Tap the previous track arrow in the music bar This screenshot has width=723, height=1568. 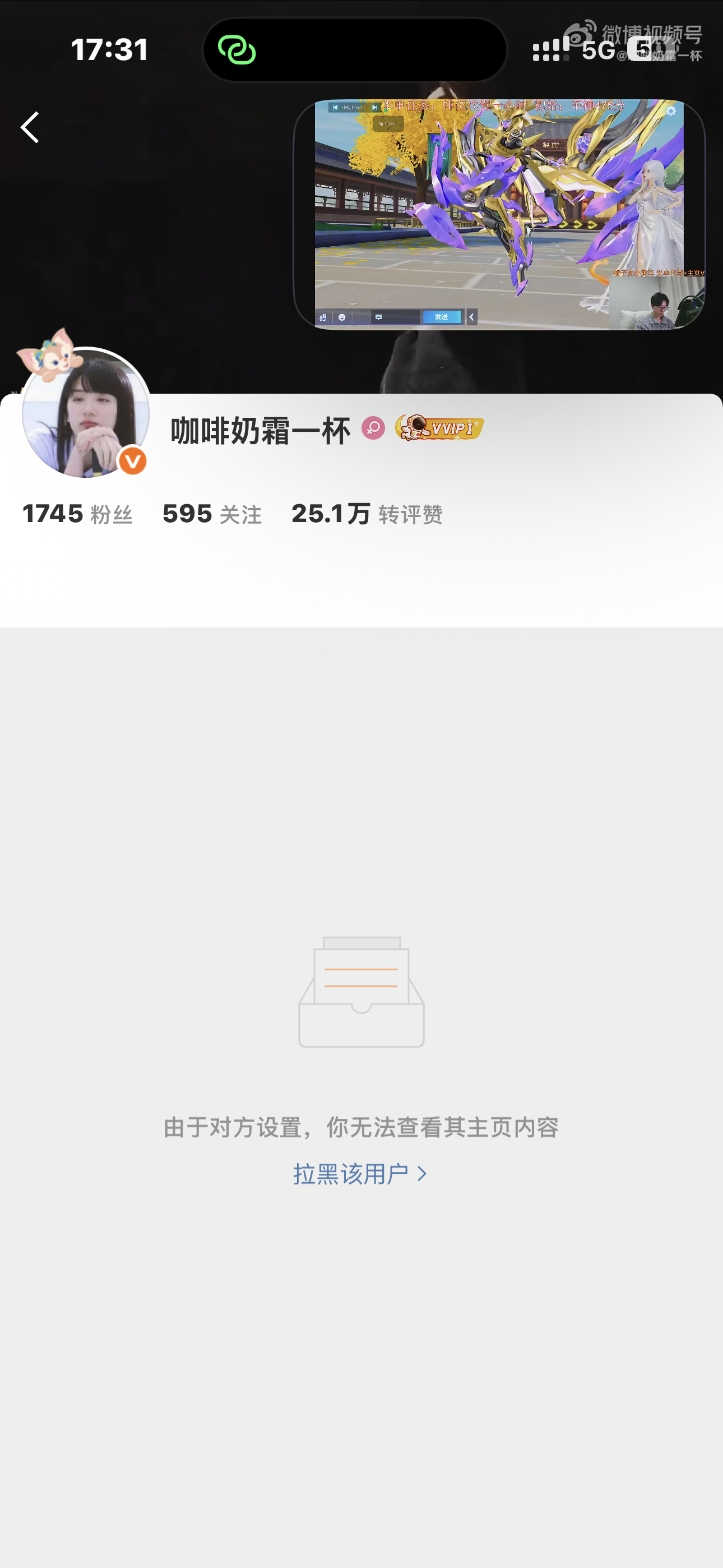coord(335,108)
